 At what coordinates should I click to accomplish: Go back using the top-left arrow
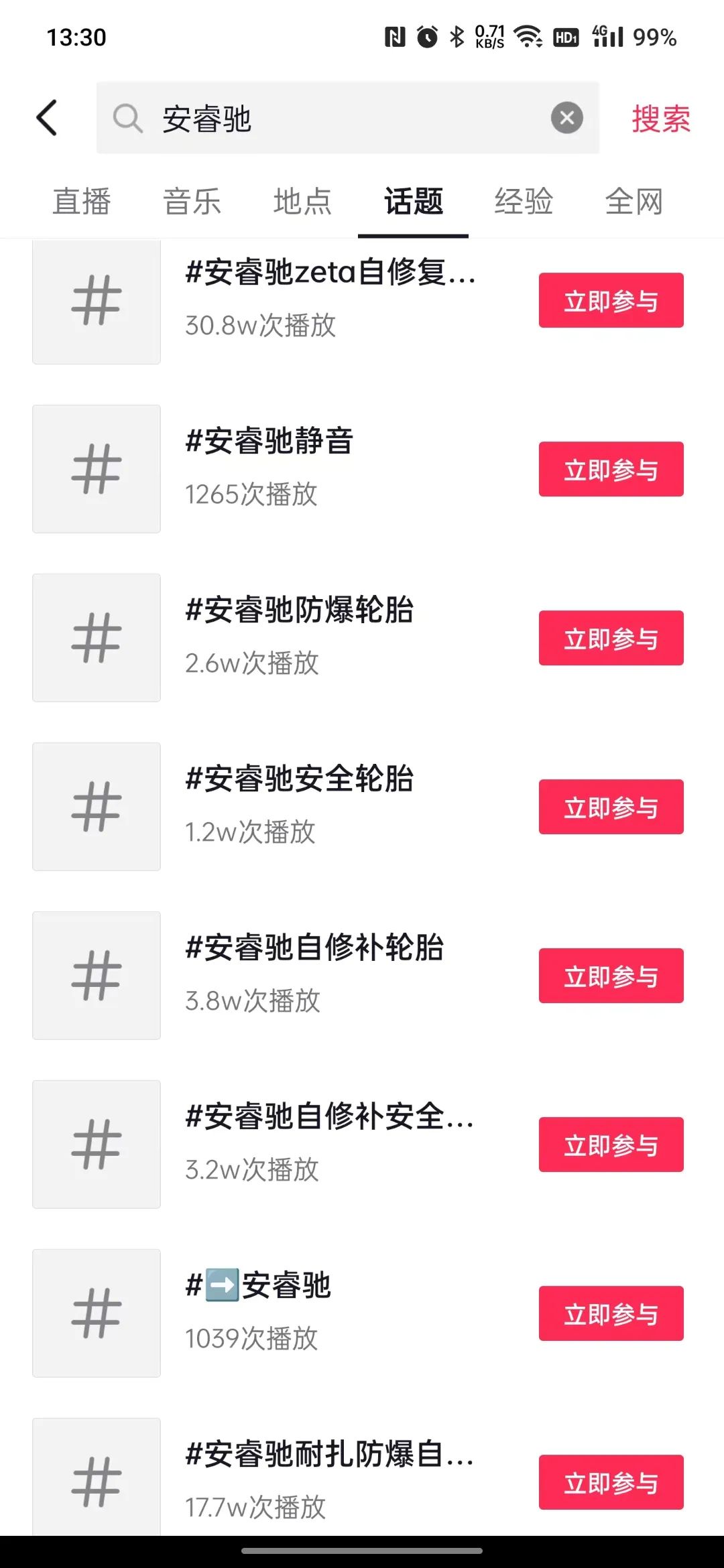[x=47, y=118]
